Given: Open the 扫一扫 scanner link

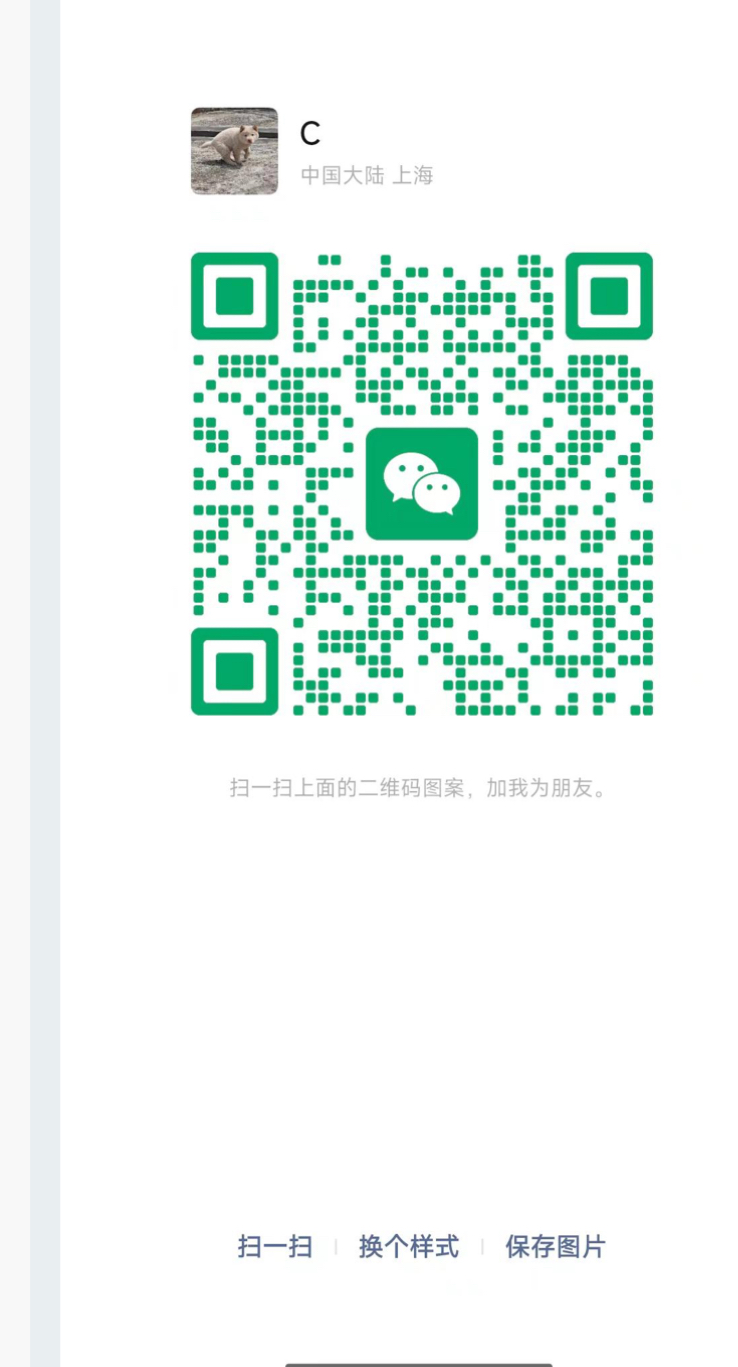Looking at the screenshot, I should (x=275, y=1247).
